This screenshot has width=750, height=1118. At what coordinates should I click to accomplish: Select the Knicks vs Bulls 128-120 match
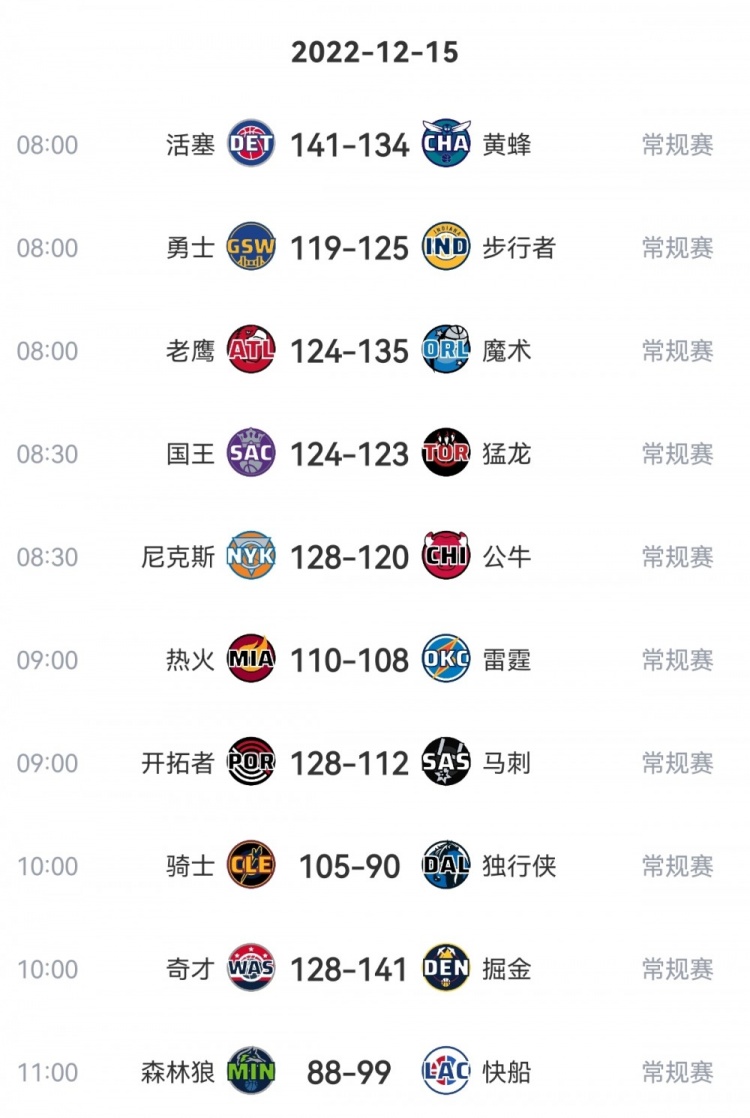pyautogui.click(x=349, y=557)
